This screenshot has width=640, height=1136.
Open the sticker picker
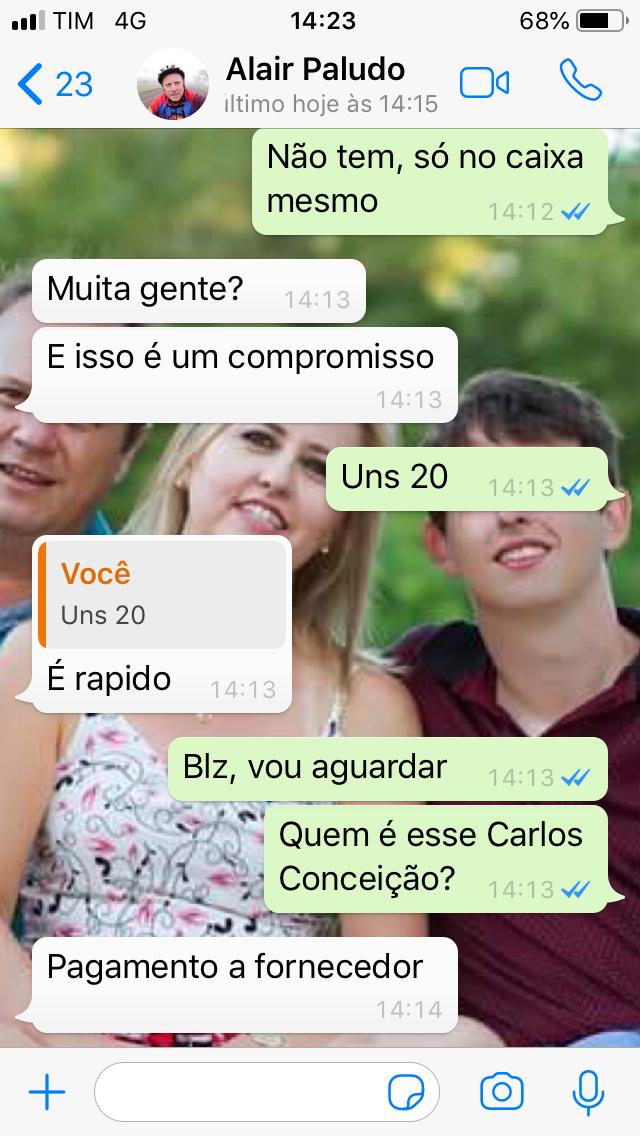coord(406,1093)
